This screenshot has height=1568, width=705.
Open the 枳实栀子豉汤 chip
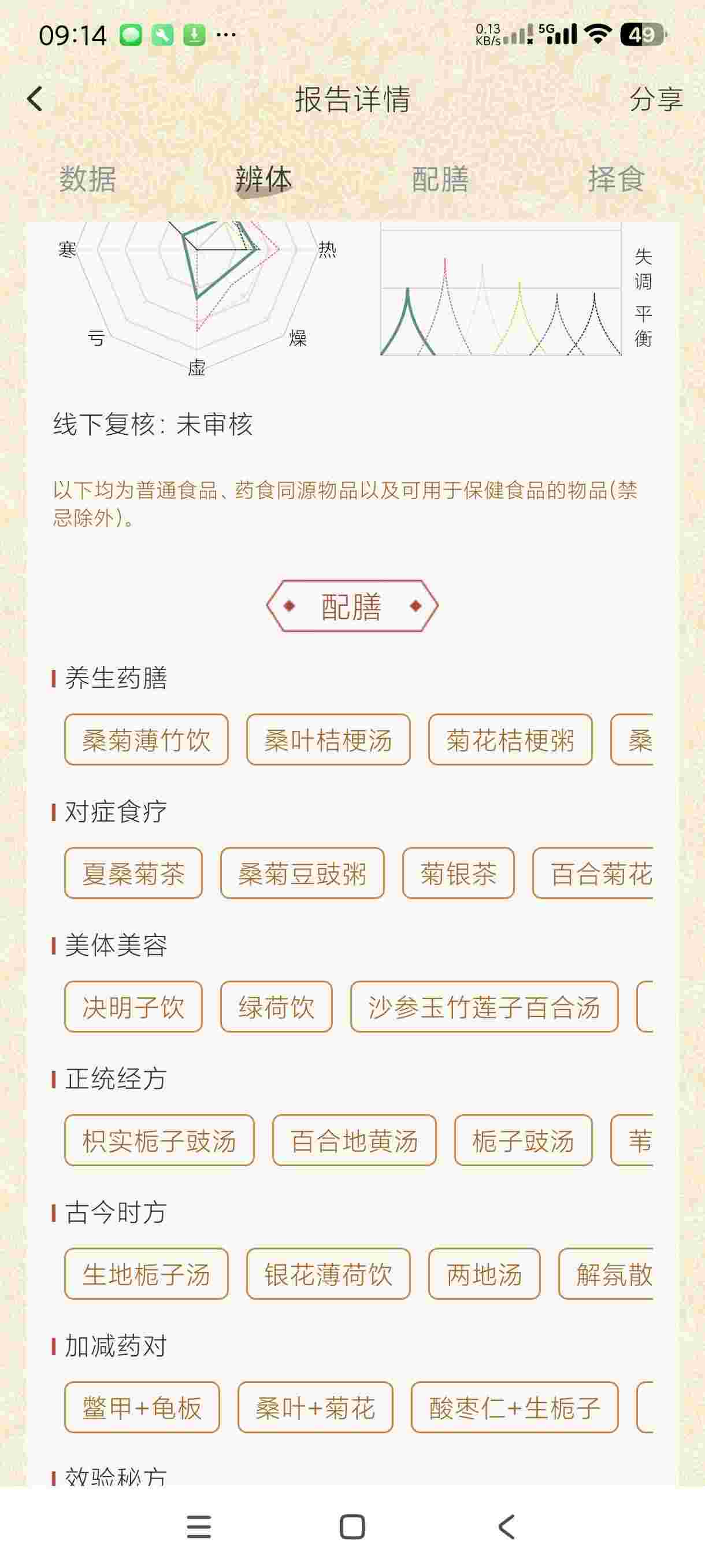159,1141
